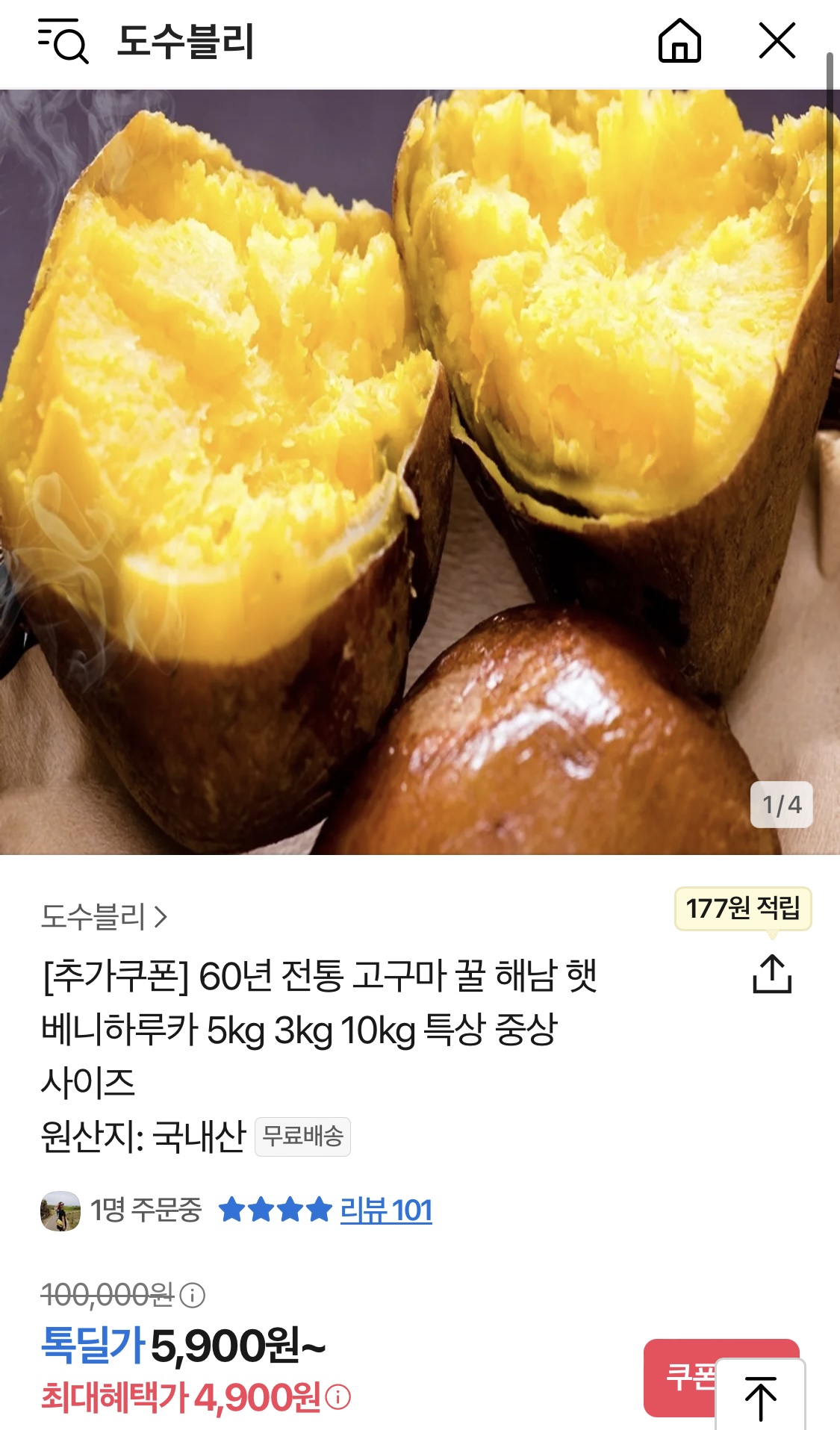Tap the red 쿠폰 button

tap(681, 1375)
